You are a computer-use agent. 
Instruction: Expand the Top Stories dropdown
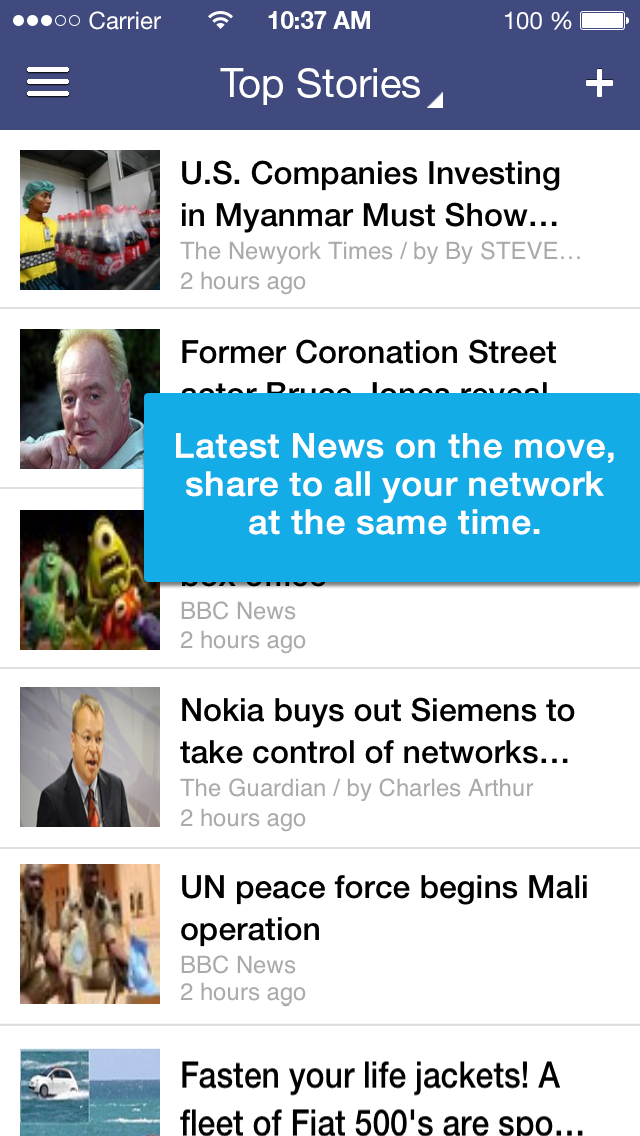(330, 85)
